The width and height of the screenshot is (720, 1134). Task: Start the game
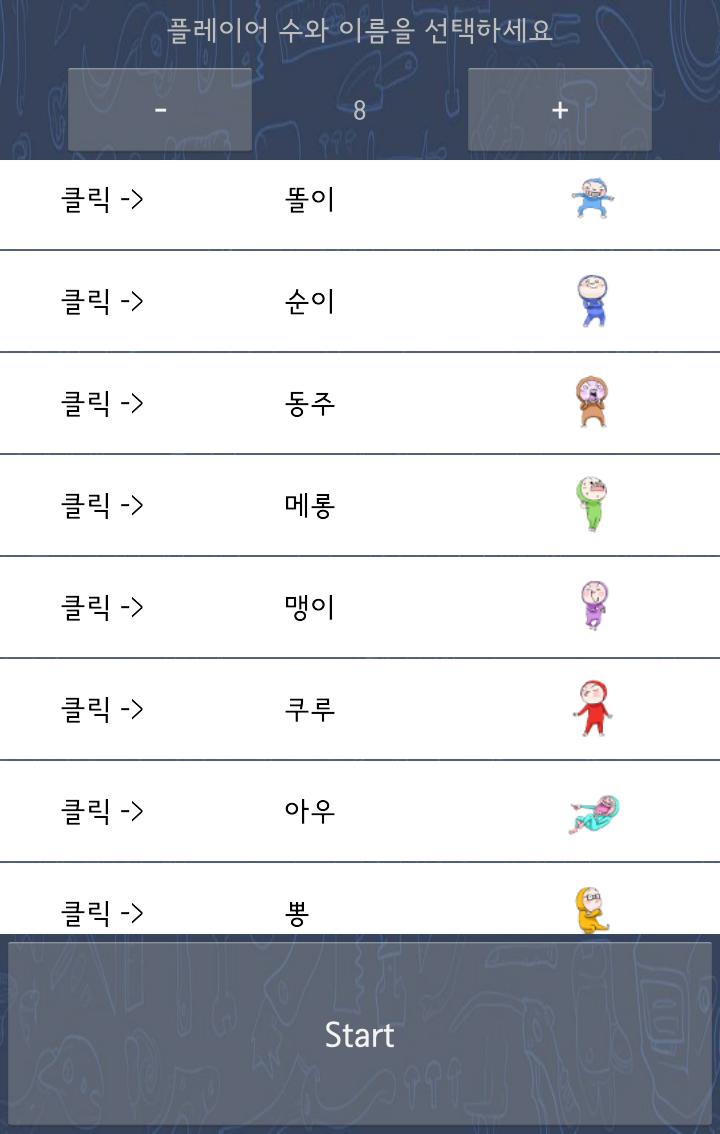(x=360, y=1034)
